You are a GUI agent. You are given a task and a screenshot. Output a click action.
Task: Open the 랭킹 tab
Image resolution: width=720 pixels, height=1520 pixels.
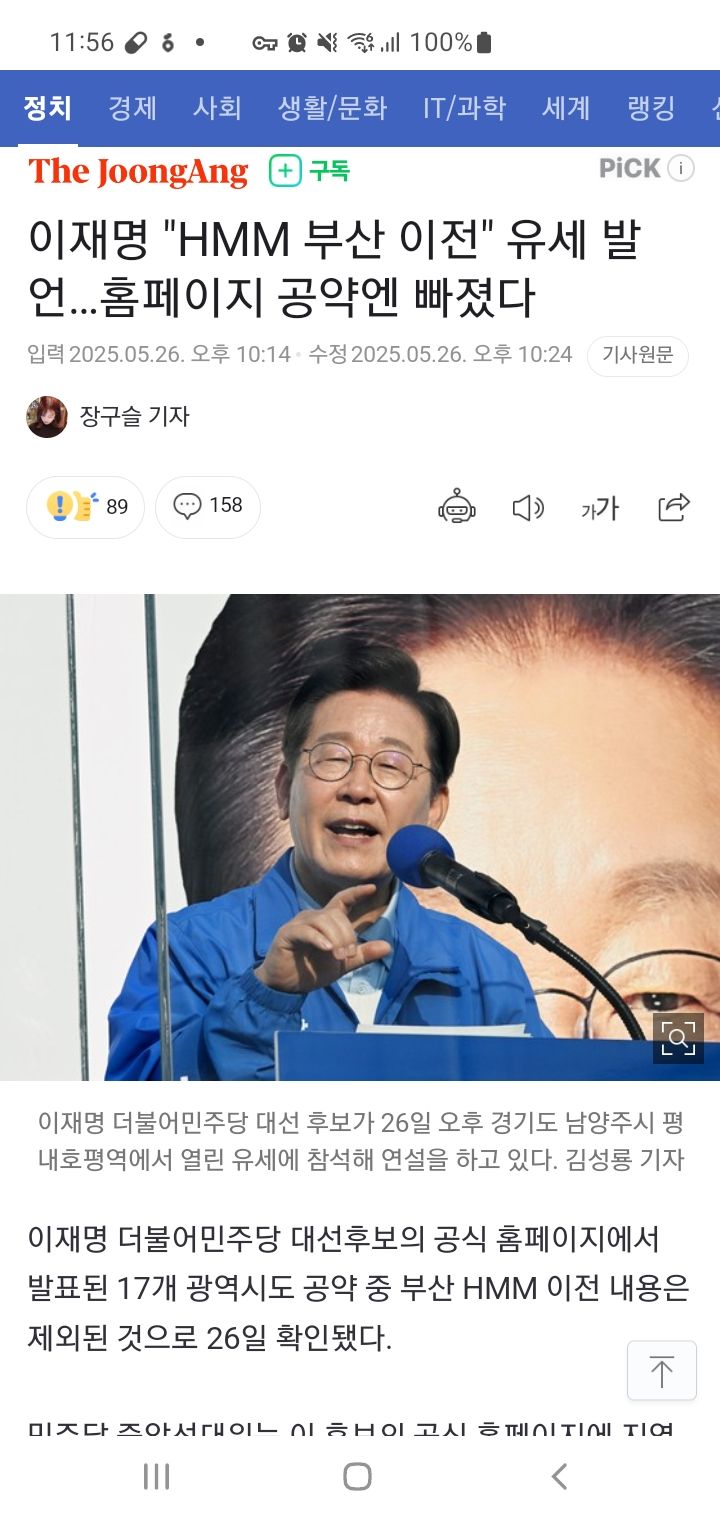click(x=651, y=108)
